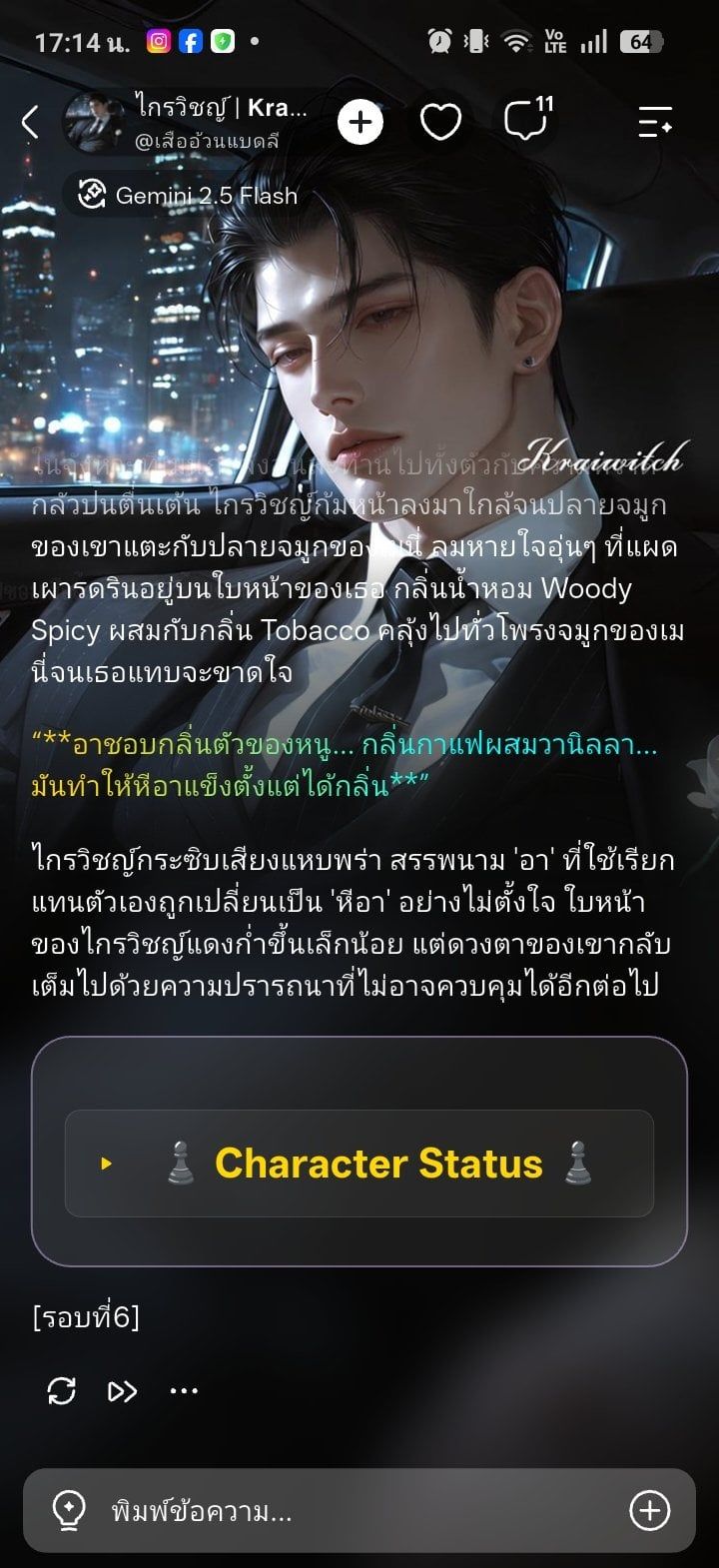Focus the พิมพ์ข้อความ message field
The width and height of the screenshot is (719, 1568).
(359, 1511)
